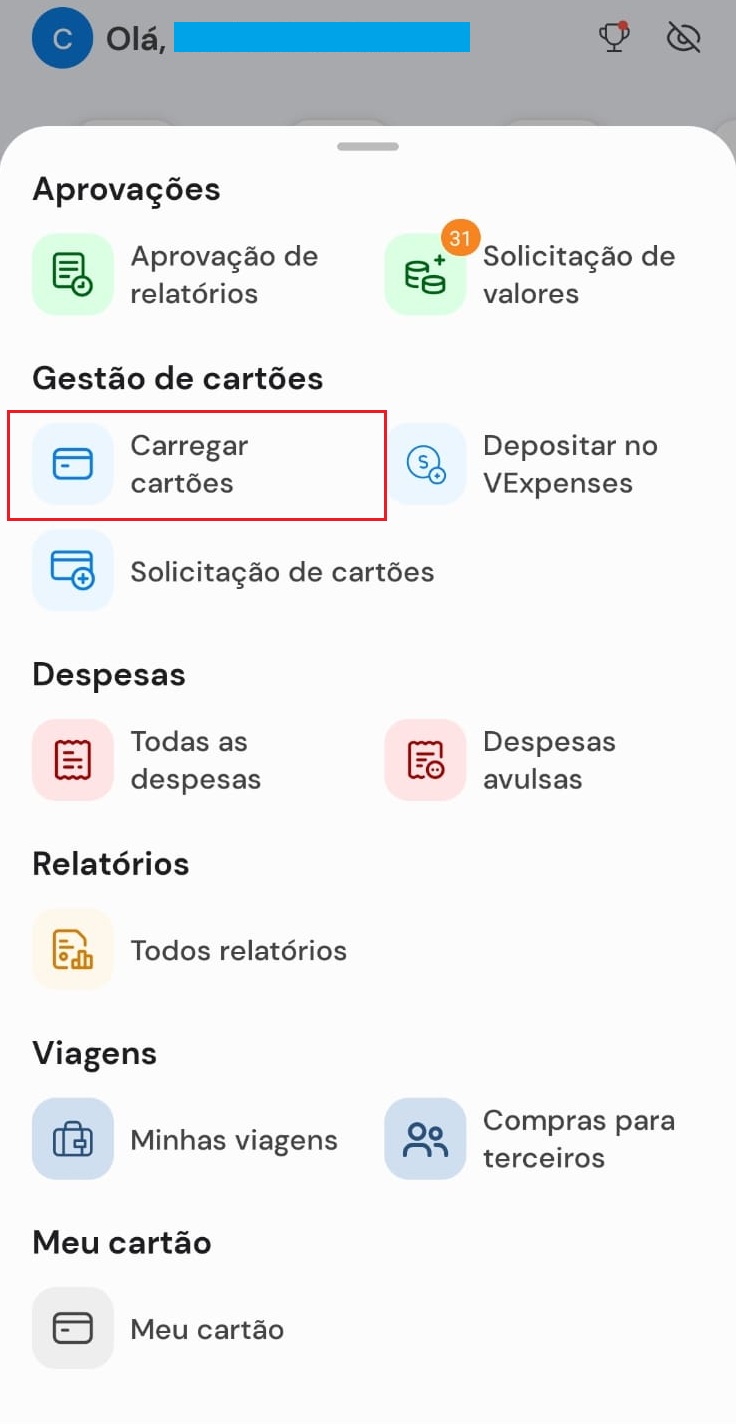This screenshot has height=1424, width=736.
Task: Tap the profile avatar with letter C
Action: tap(63, 38)
